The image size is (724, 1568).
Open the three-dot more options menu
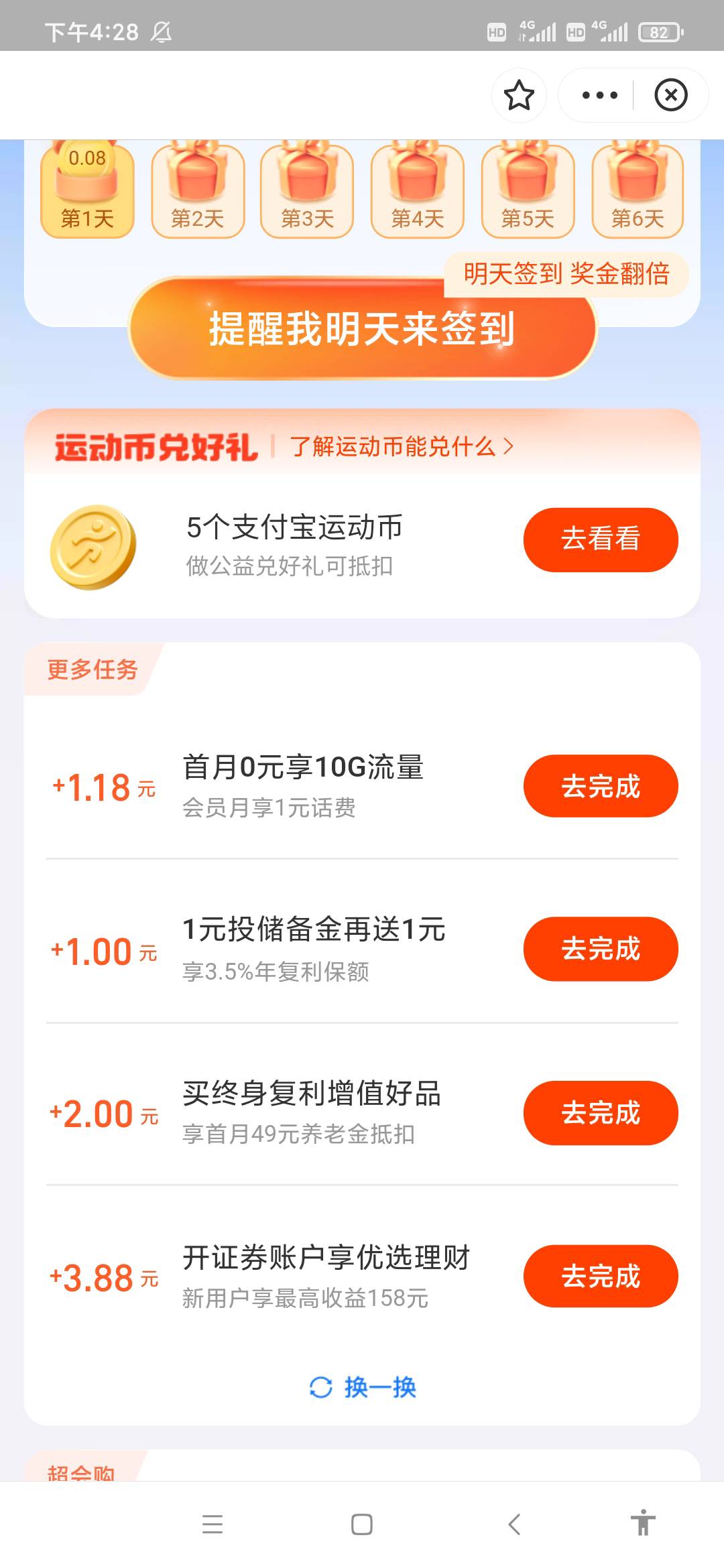click(599, 95)
